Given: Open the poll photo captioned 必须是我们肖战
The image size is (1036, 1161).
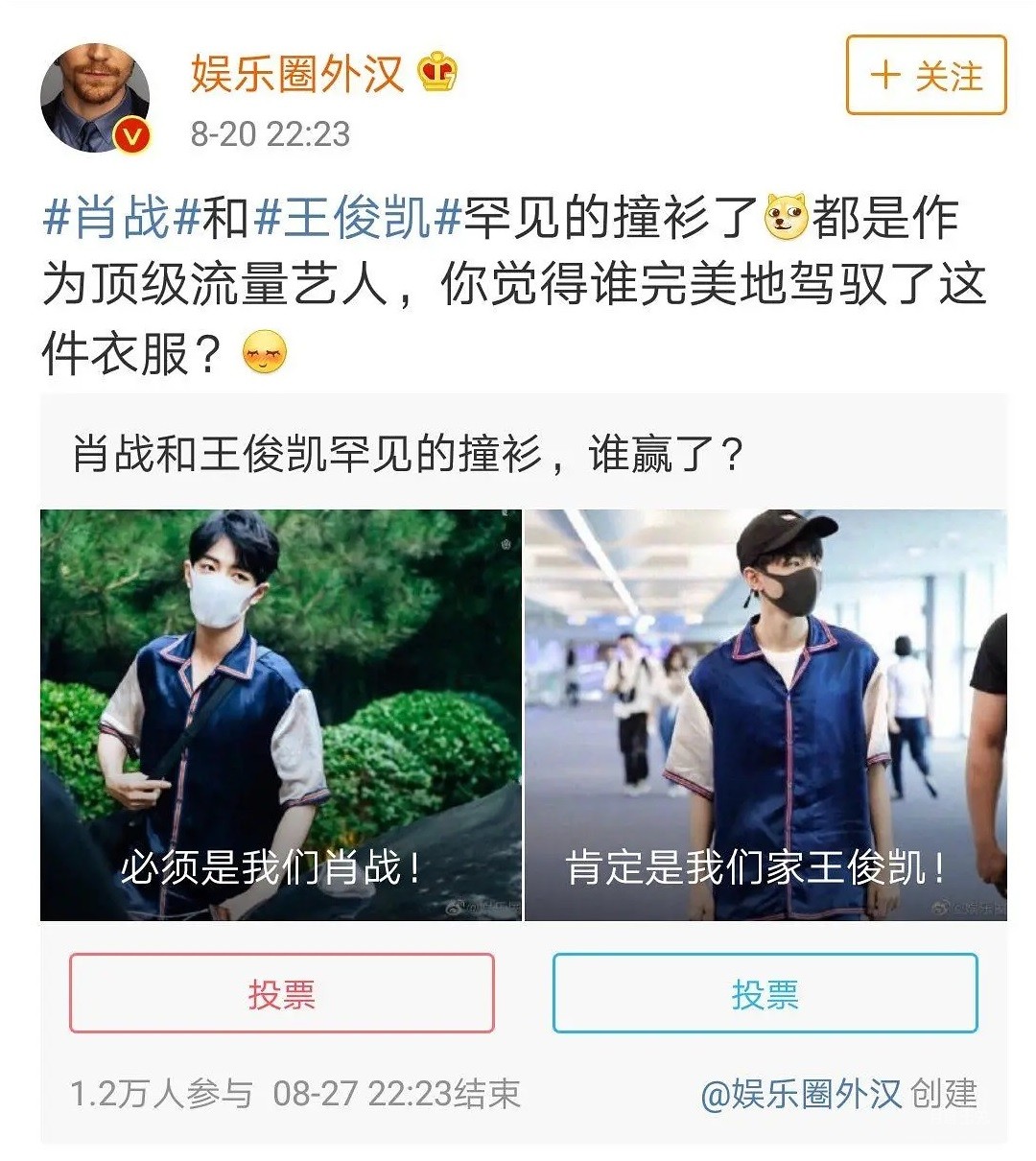Looking at the screenshot, I should pos(281,715).
